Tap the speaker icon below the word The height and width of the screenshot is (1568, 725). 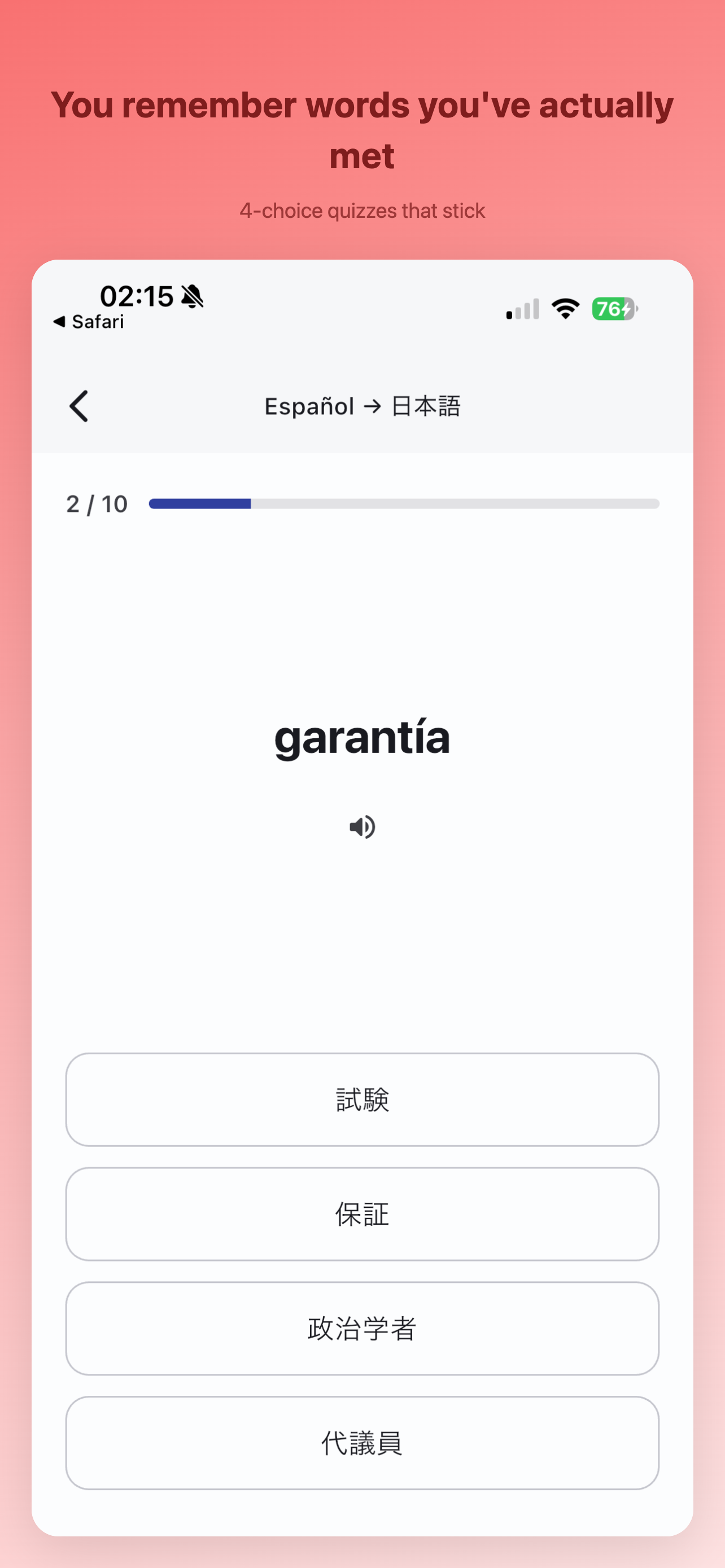(x=362, y=826)
